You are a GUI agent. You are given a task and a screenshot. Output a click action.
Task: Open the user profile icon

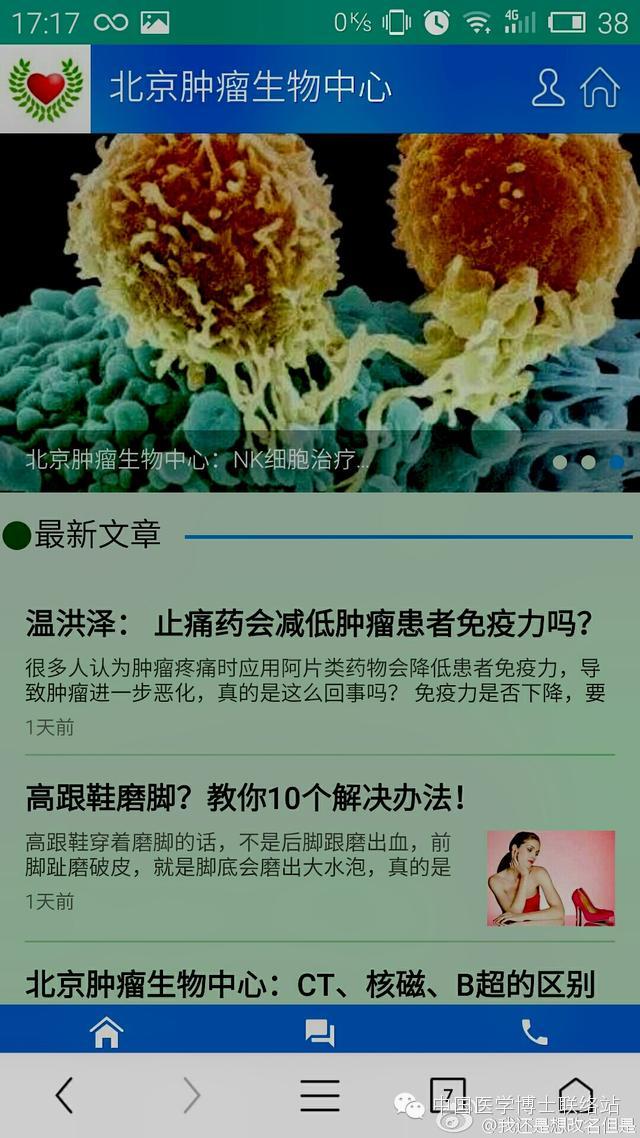548,88
